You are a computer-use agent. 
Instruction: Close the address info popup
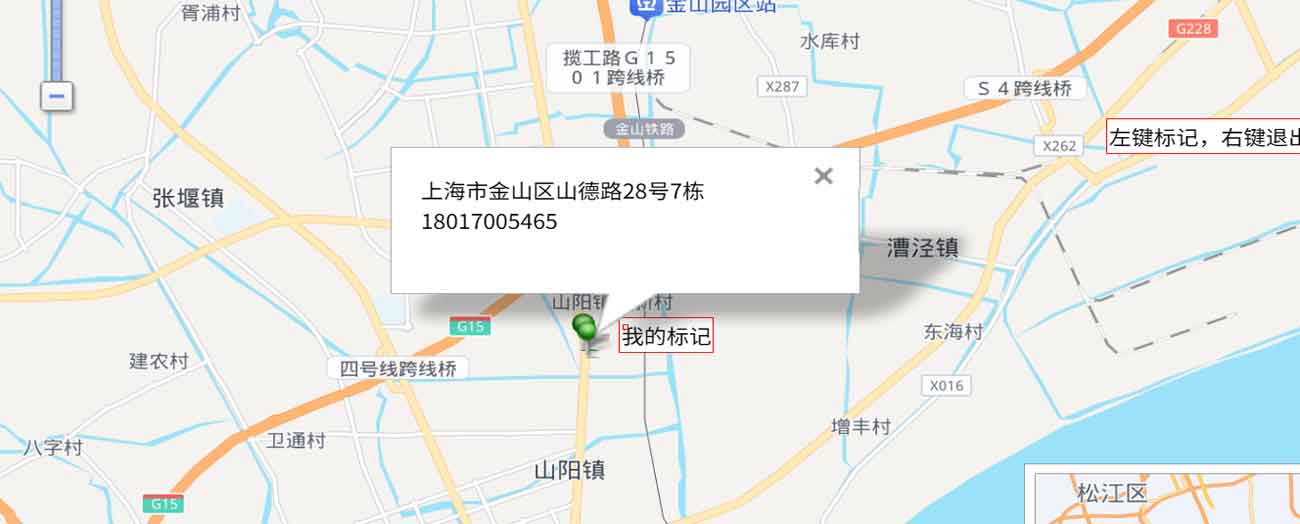823,176
